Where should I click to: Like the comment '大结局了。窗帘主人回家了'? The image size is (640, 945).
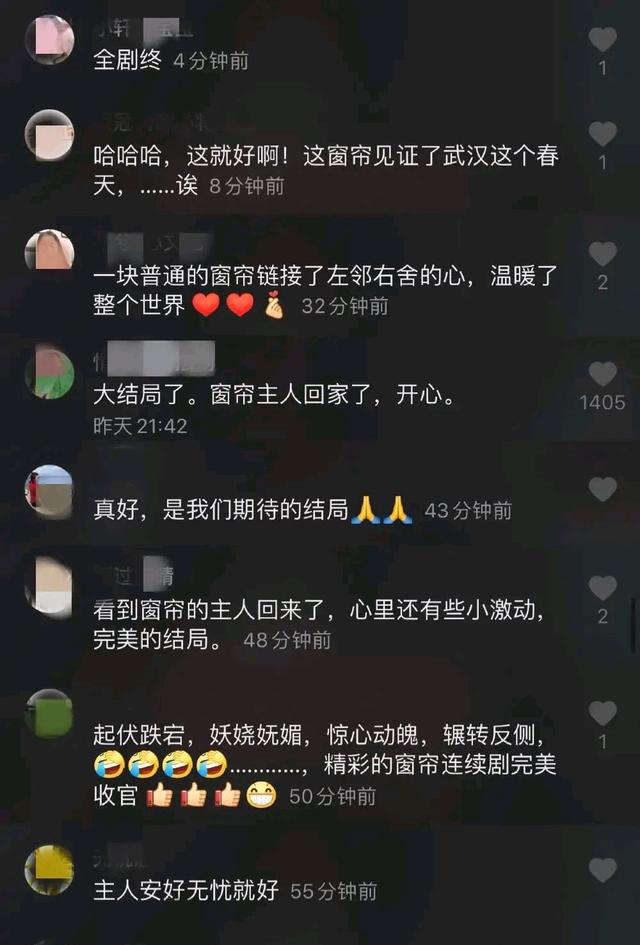click(x=603, y=374)
